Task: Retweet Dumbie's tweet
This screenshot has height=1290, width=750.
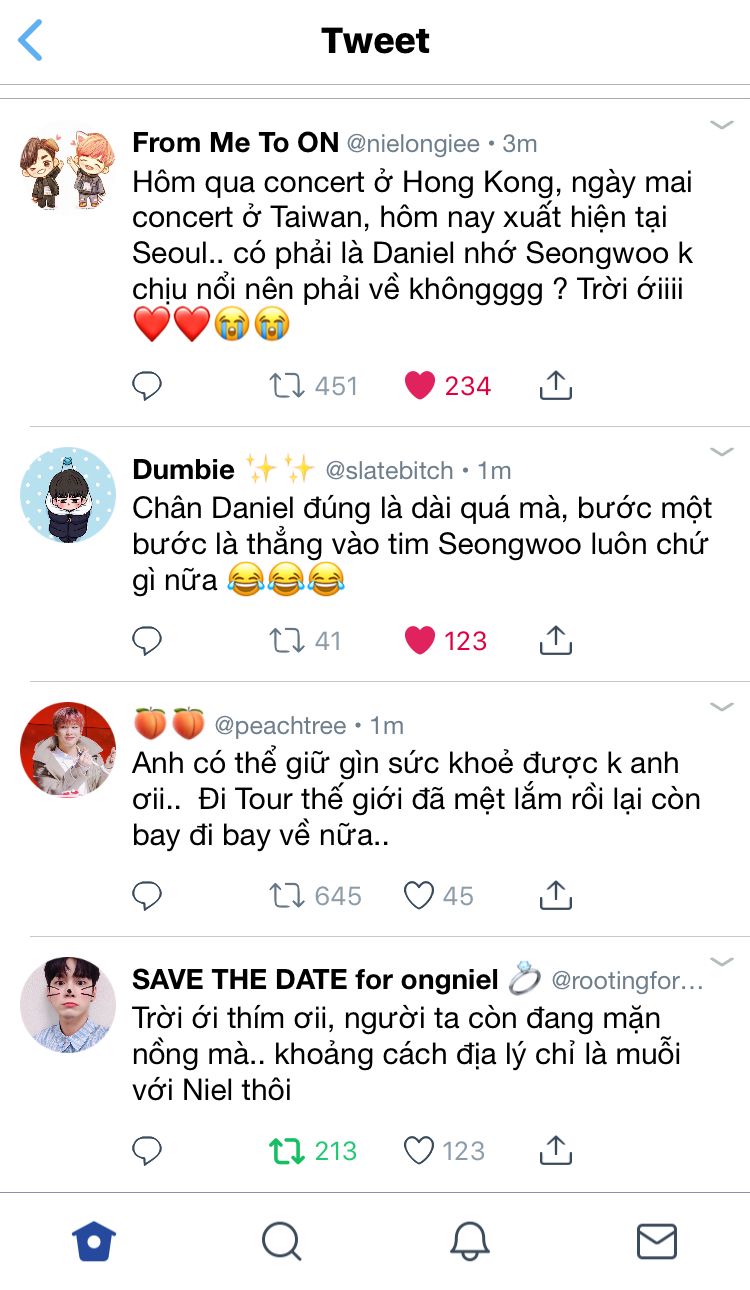Action: 287,641
